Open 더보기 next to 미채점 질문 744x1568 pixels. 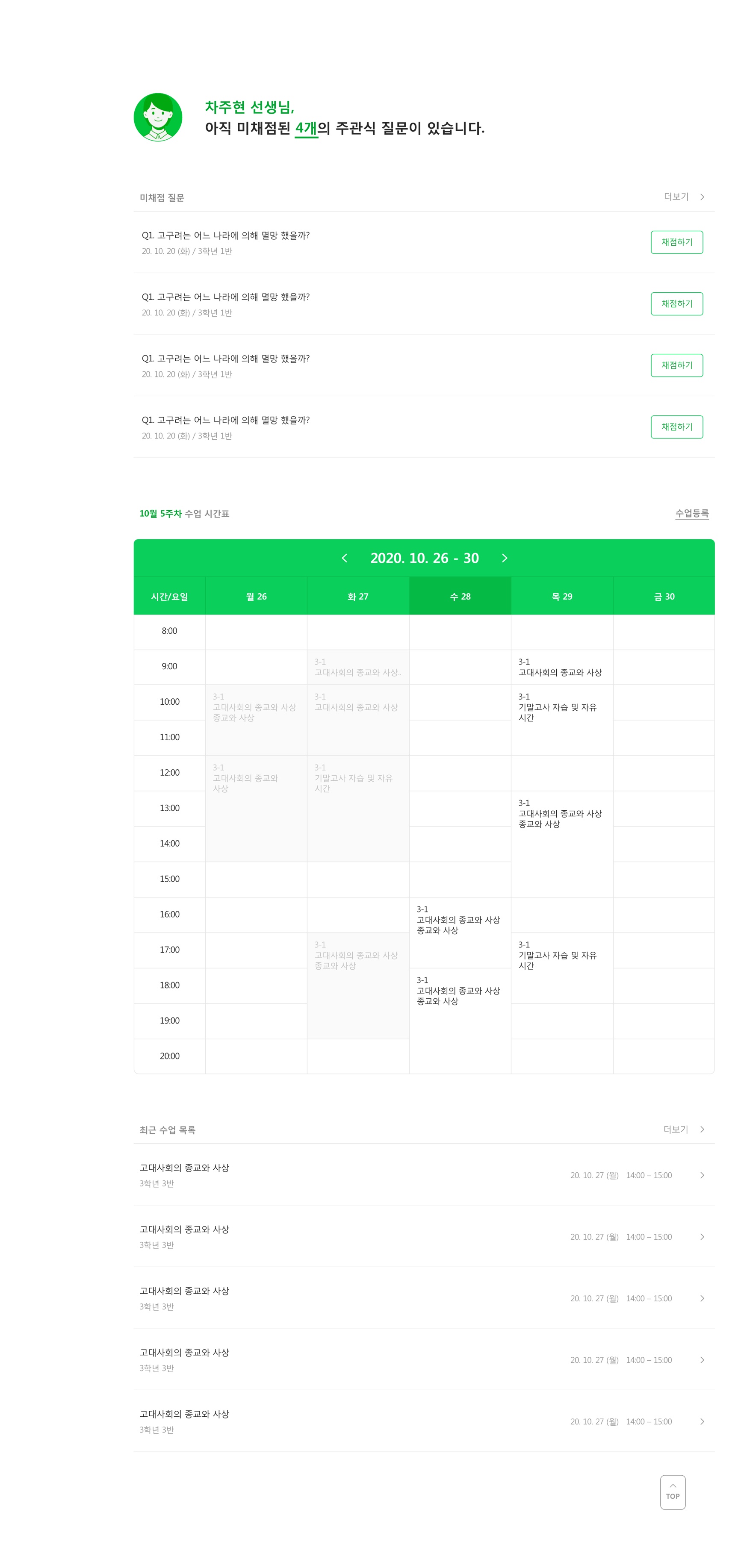coord(684,197)
